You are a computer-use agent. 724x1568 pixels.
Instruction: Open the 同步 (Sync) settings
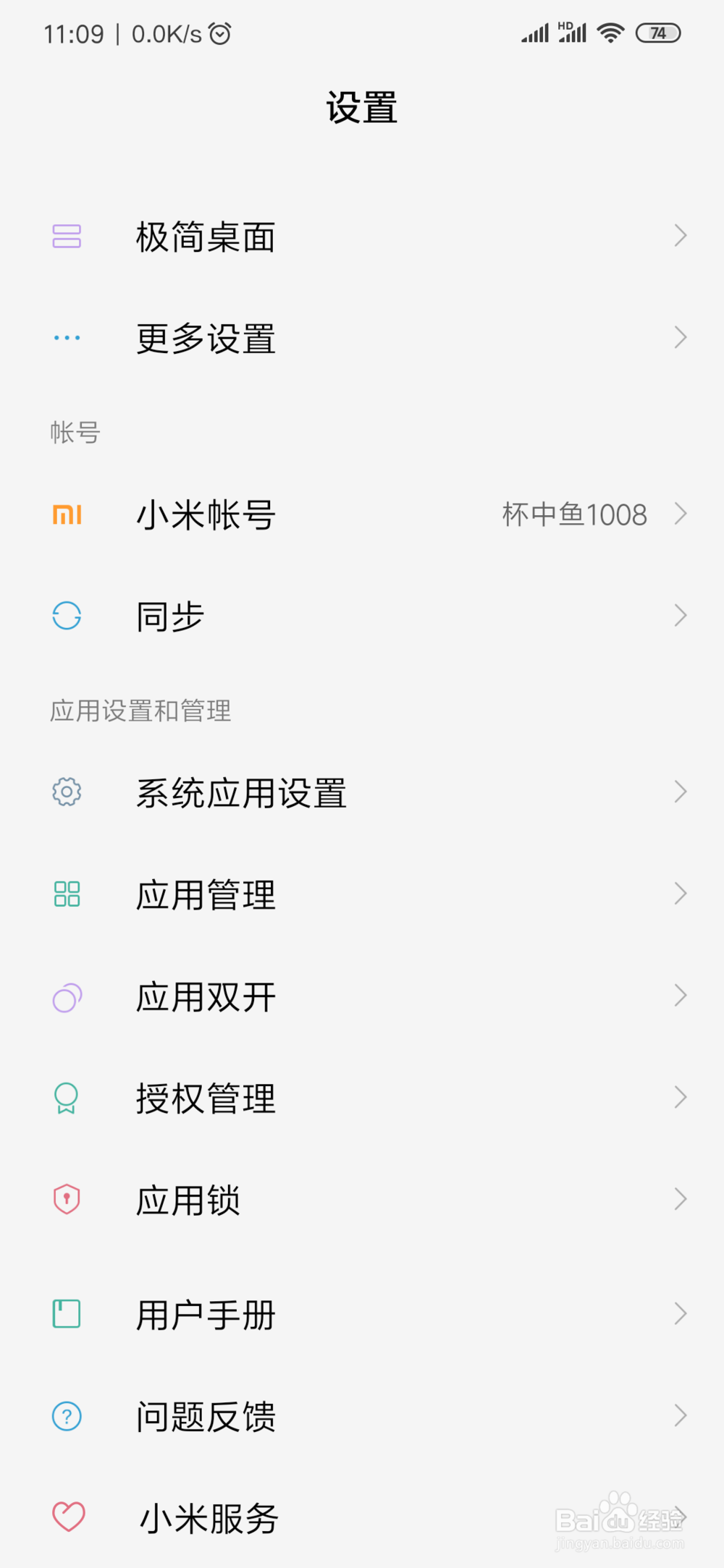[x=171, y=616]
